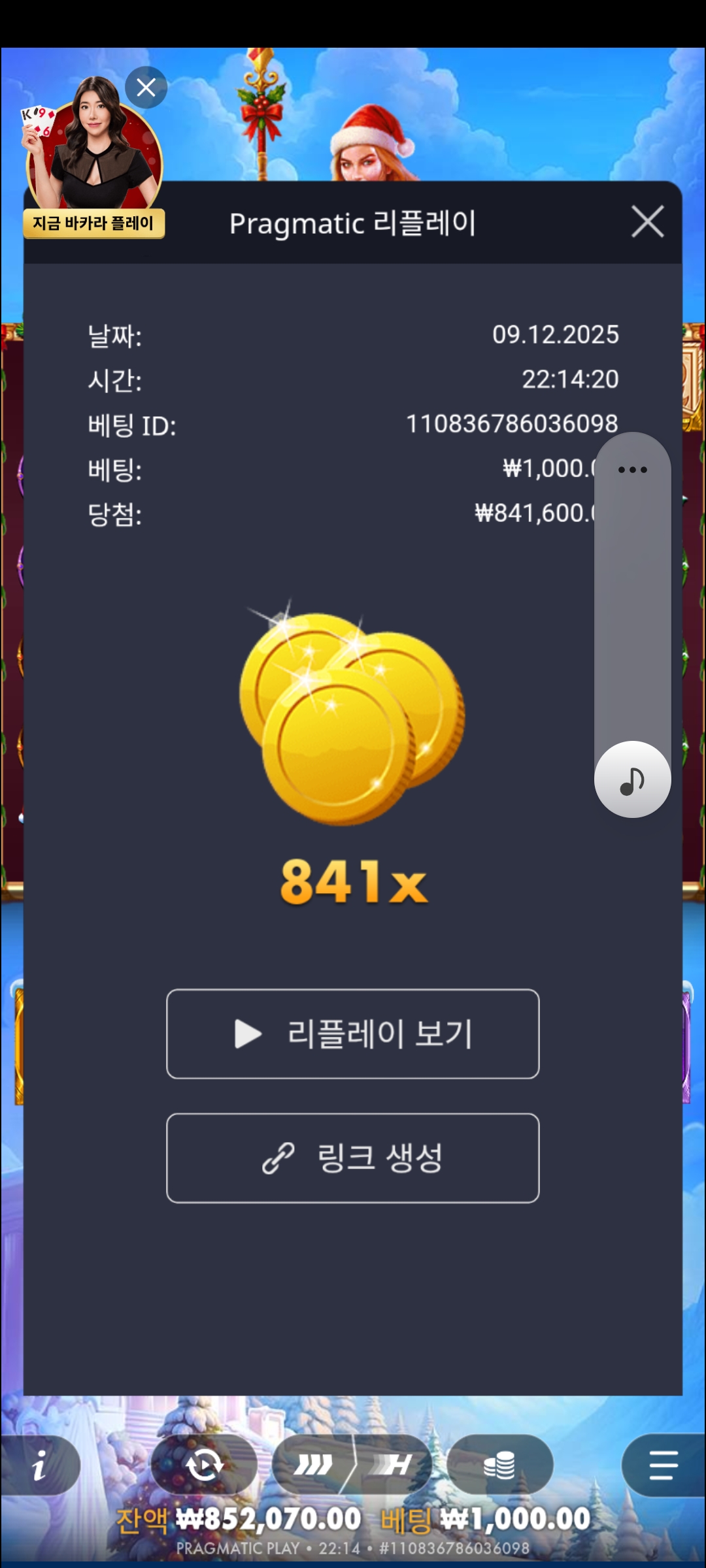Open the autoplay spin control
This screenshot has height=1568, width=706.
(x=205, y=1464)
